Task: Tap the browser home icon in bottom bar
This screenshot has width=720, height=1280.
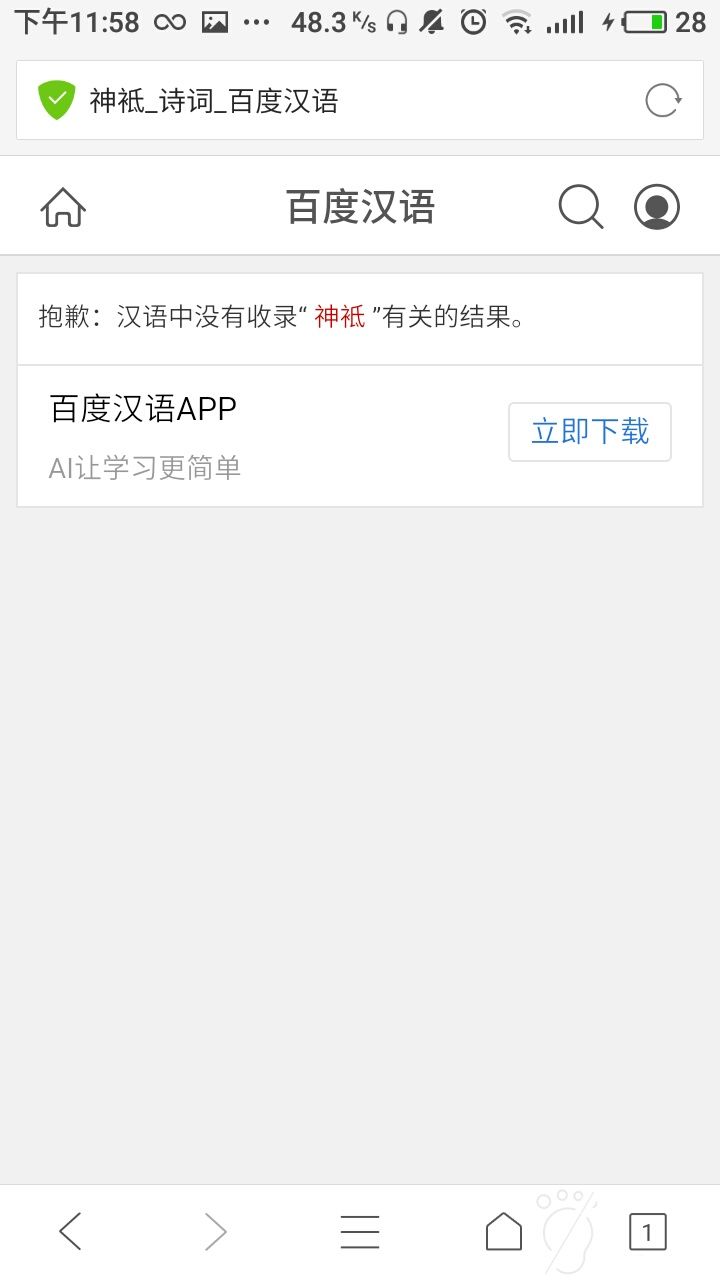Action: pos(504,1232)
